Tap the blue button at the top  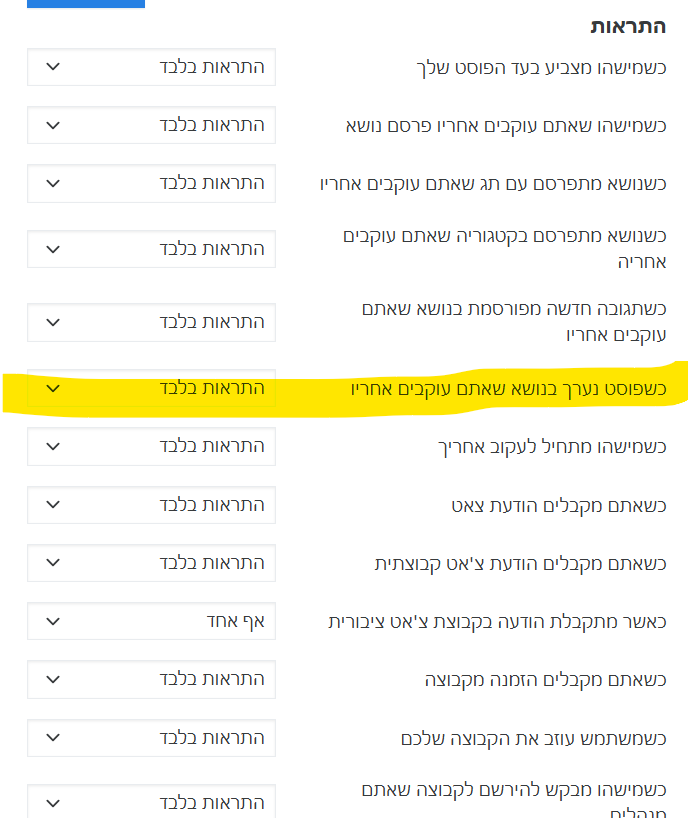(85, 3)
